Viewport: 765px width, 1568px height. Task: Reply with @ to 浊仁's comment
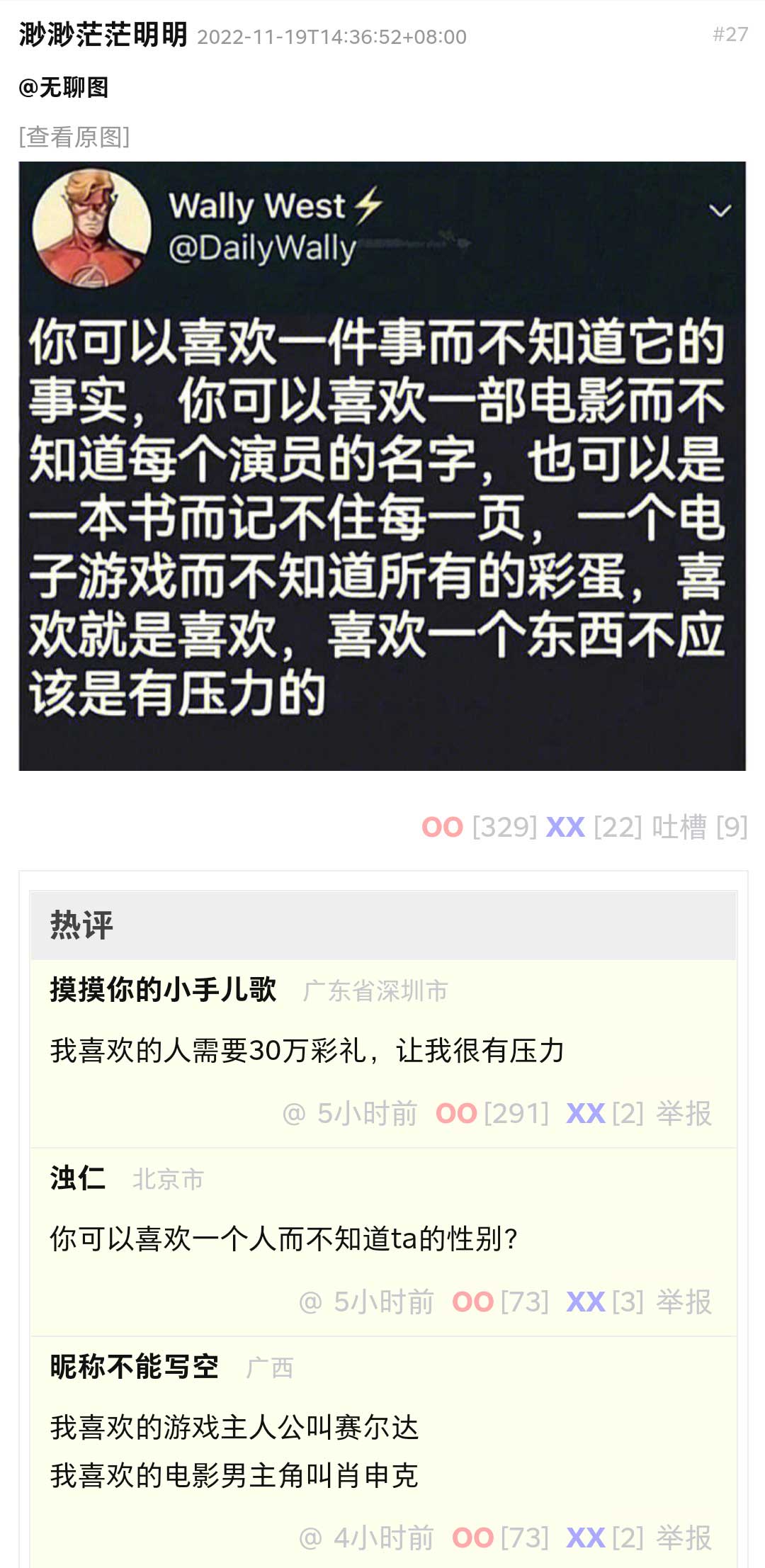pos(310,1302)
